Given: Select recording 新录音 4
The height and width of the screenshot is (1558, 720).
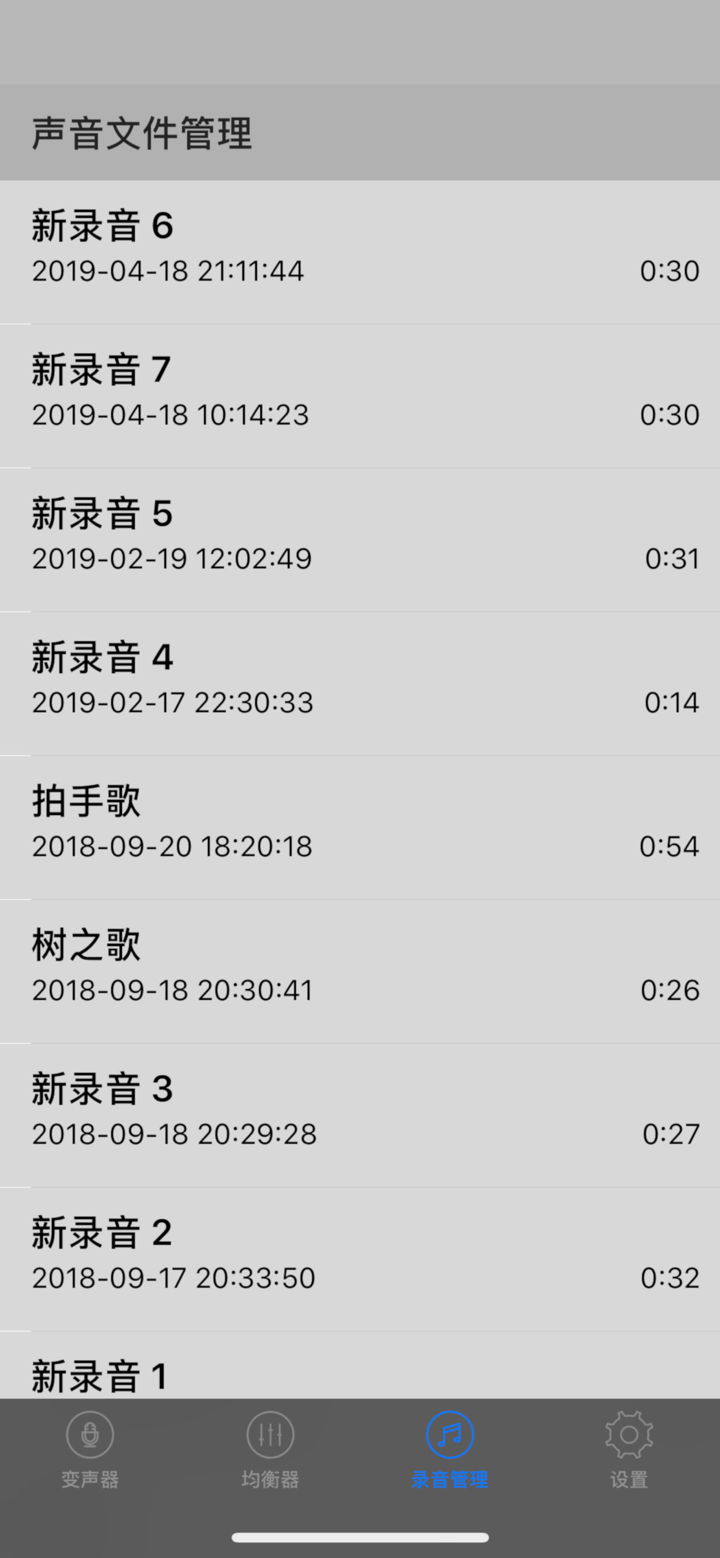Looking at the screenshot, I should coord(360,677).
